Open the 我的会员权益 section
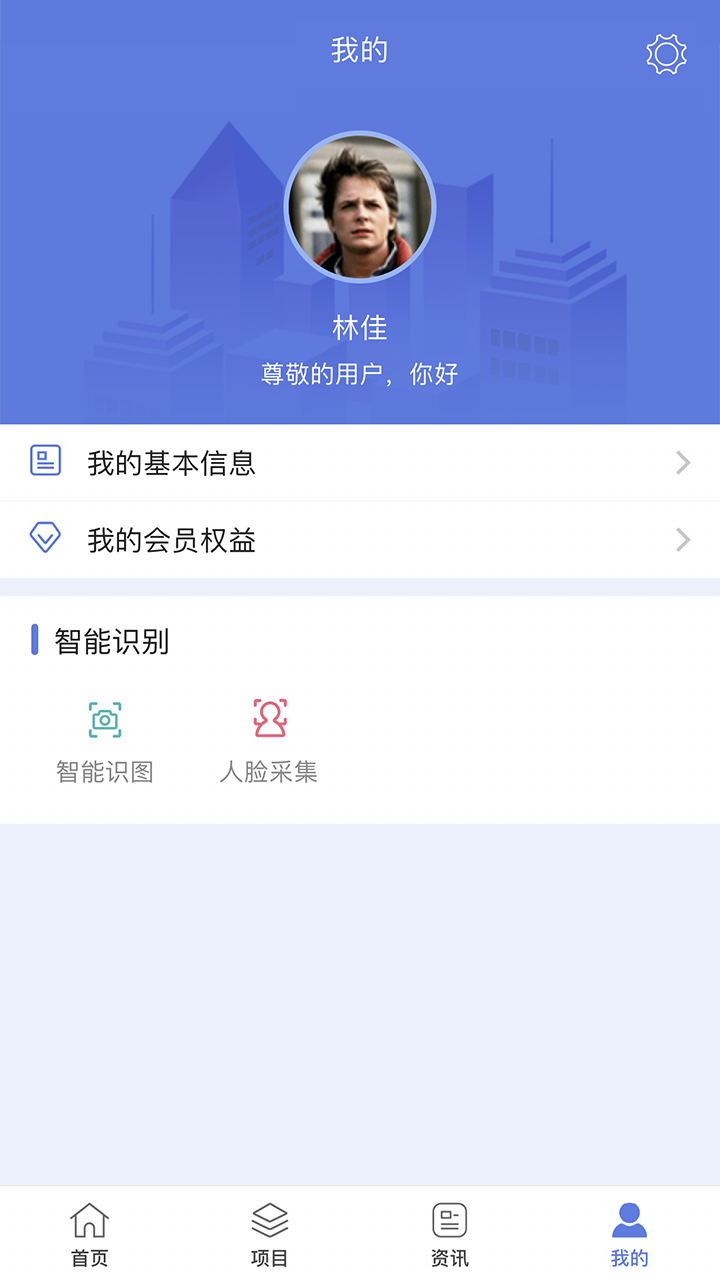The width and height of the screenshot is (720, 1280). coord(360,540)
